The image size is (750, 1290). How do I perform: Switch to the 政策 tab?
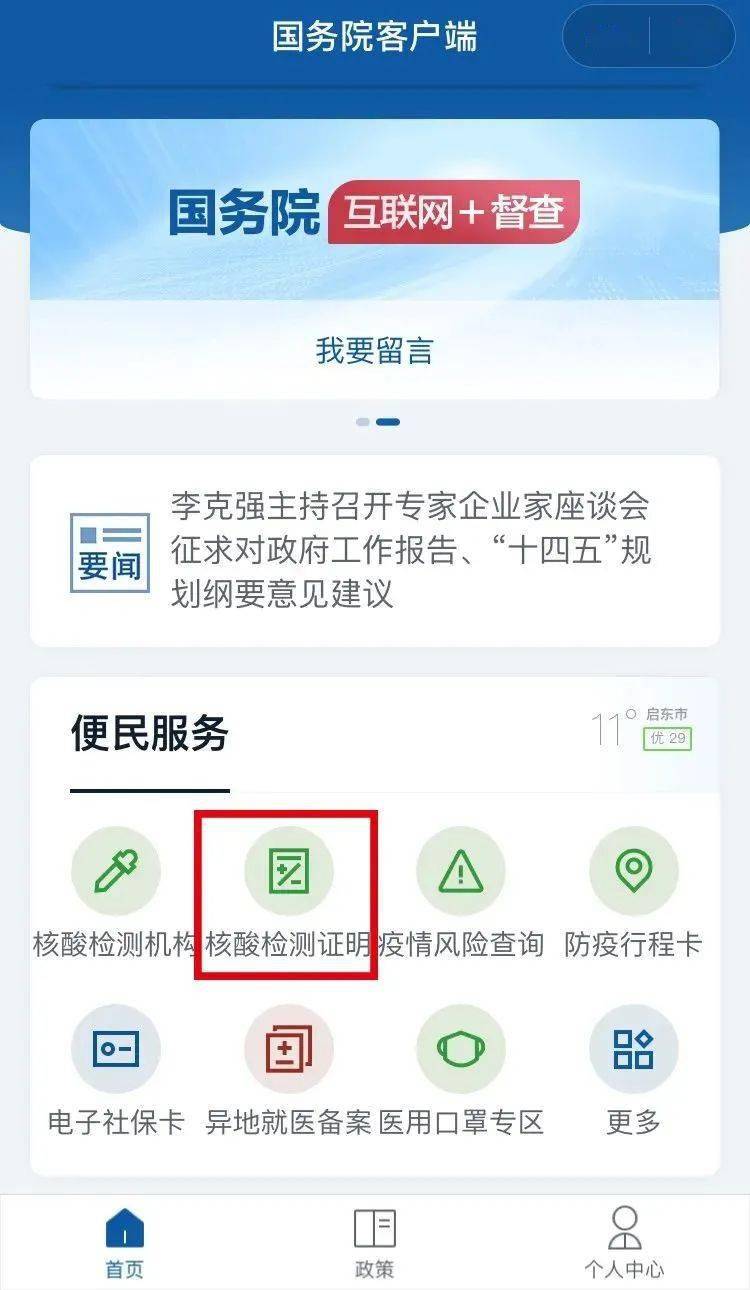click(375, 1243)
